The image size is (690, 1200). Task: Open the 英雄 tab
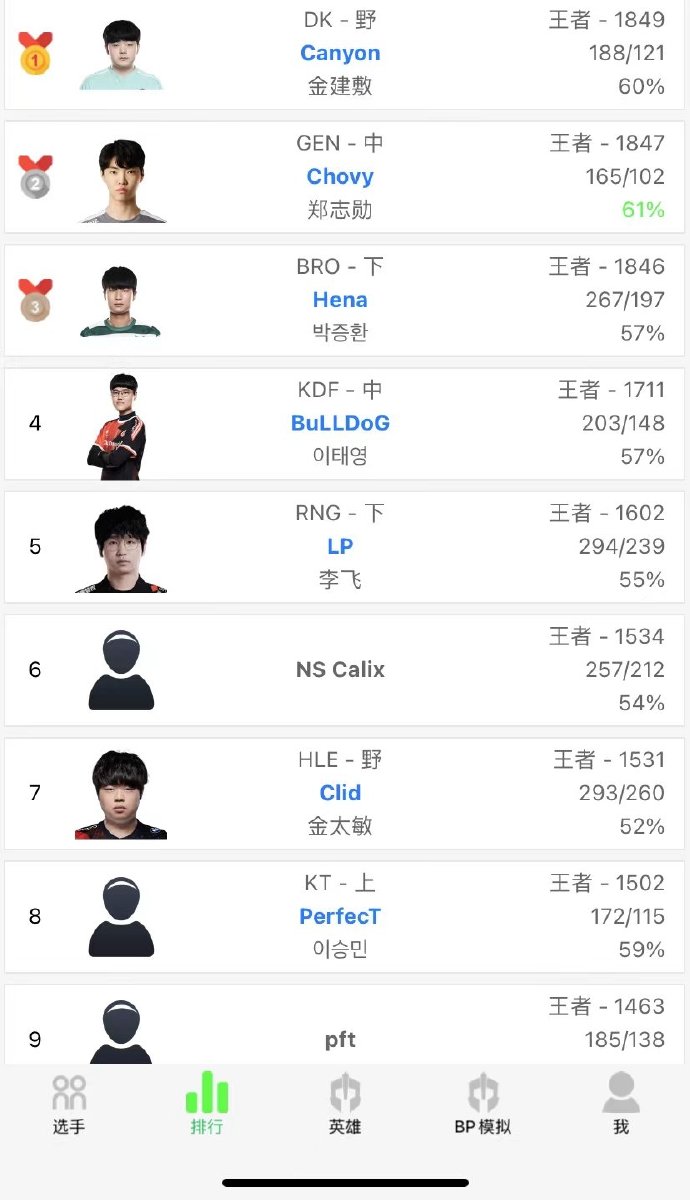click(x=345, y=1104)
